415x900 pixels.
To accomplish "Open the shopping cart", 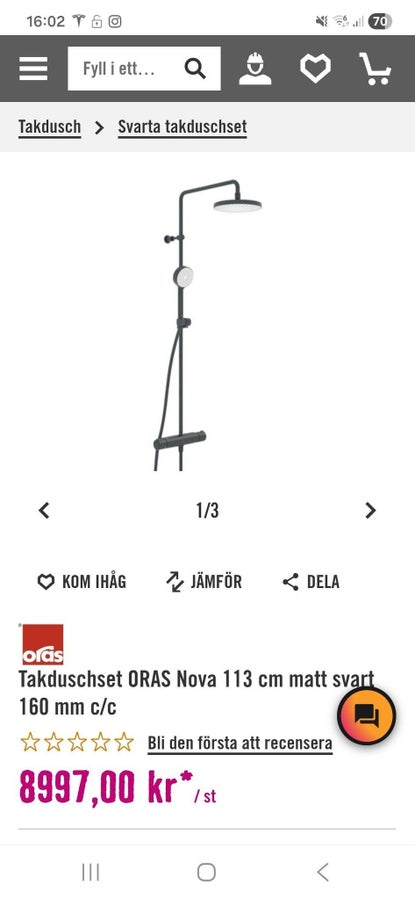I will pyautogui.click(x=375, y=69).
